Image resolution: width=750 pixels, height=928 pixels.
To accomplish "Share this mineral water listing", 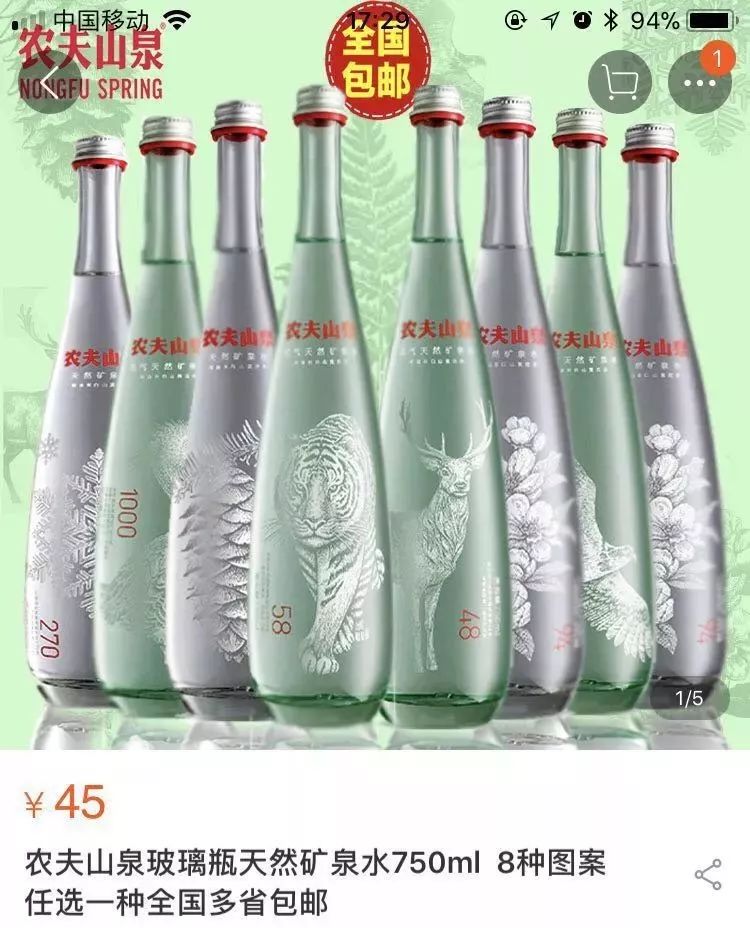I will pyautogui.click(x=708, y=874).
